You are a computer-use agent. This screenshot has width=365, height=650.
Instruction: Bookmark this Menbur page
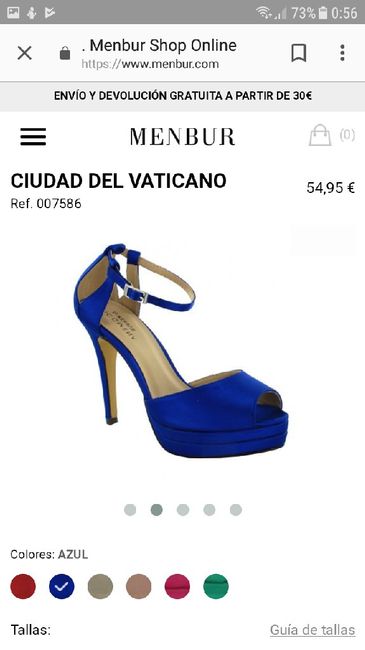click(299, 53)
